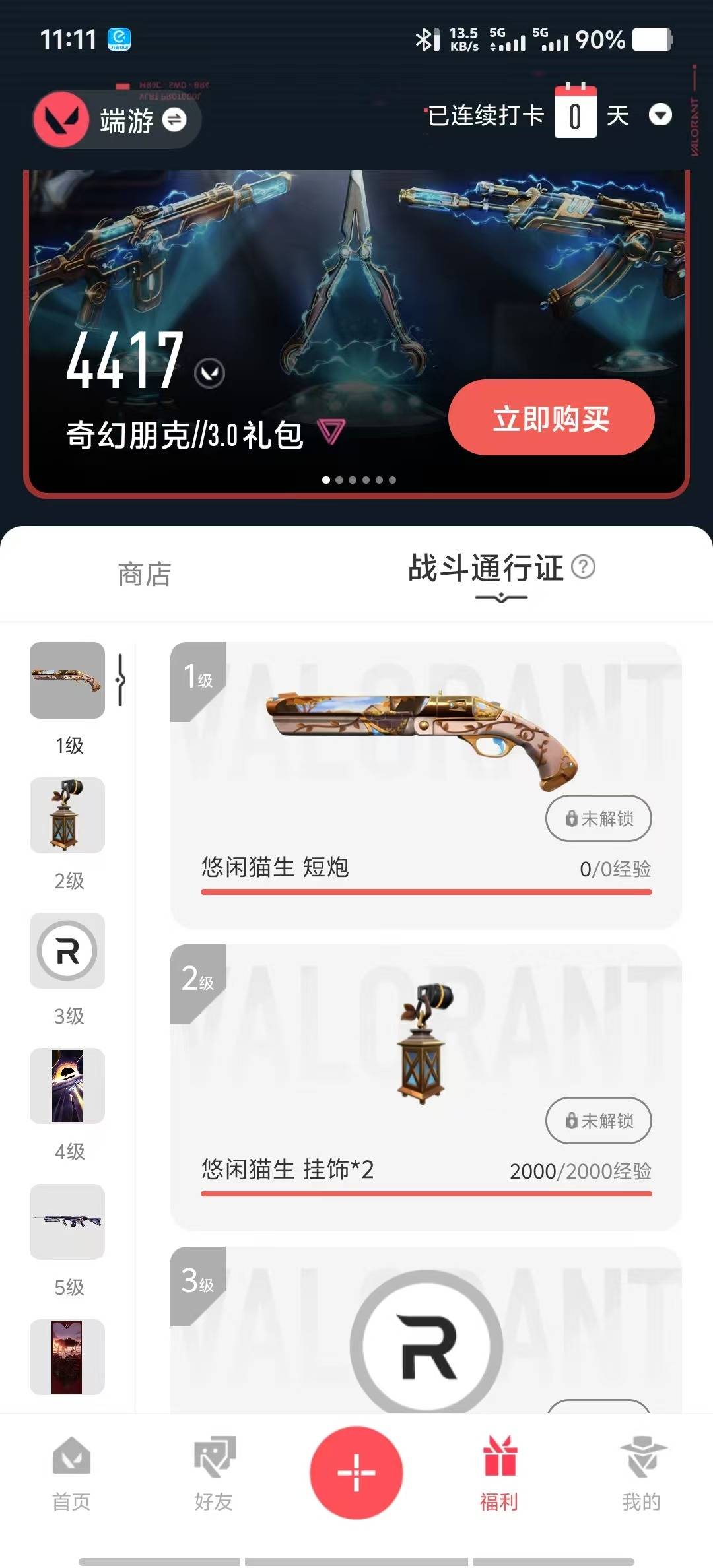This screenshot has height=1568, width=713.
Task: Jump to 3级 in the side list
Action: 68,951
